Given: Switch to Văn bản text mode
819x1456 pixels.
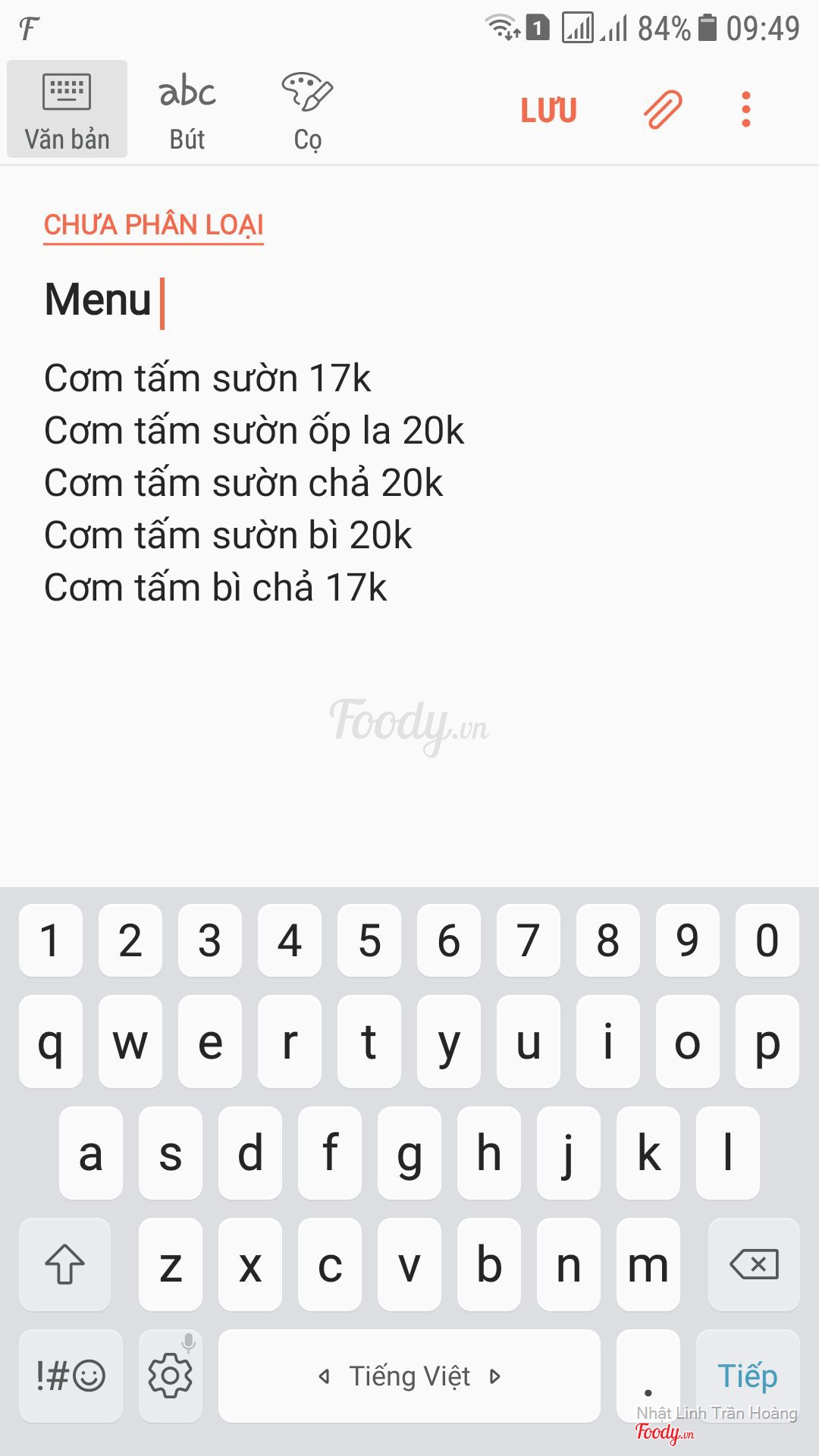Looking at the screenshot, I should pyautogui.click(x=67, y=109).
